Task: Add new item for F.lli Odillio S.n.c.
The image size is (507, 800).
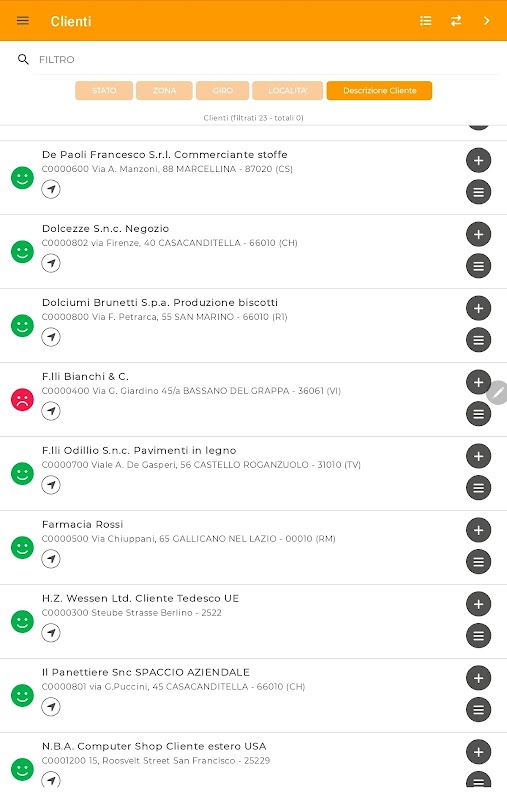Action: [478, 456]
